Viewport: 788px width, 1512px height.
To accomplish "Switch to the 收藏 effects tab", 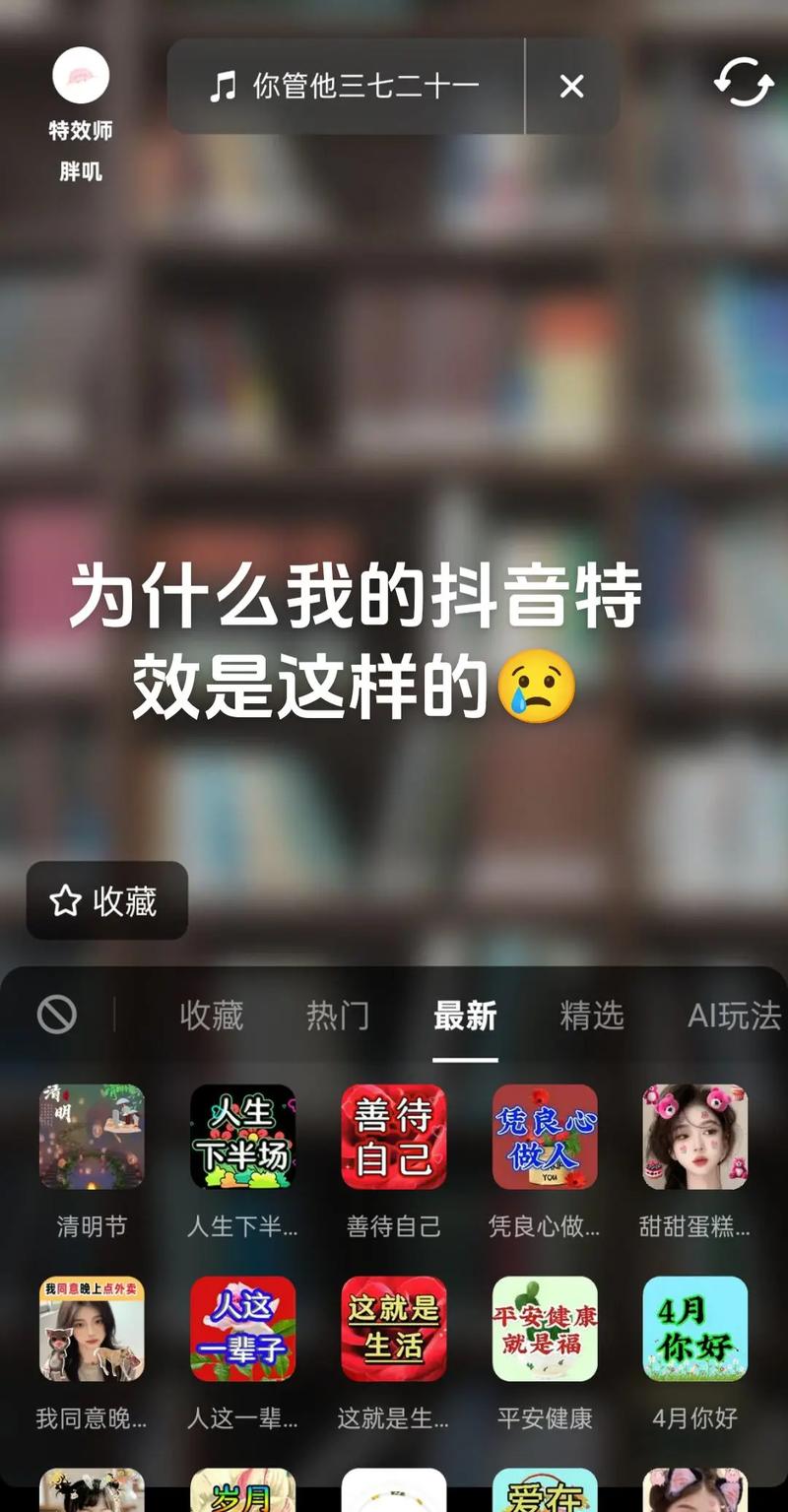I will coord(211,1016).
